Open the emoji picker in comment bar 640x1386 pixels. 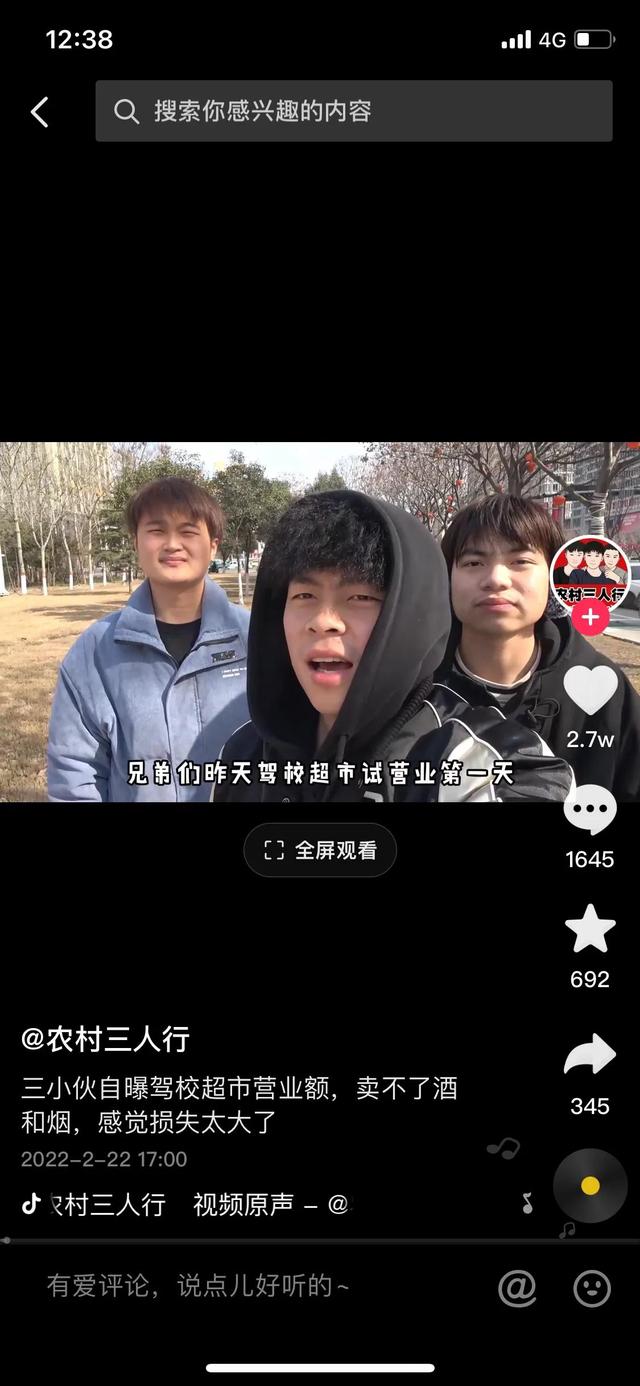(x=592, y=1288)
